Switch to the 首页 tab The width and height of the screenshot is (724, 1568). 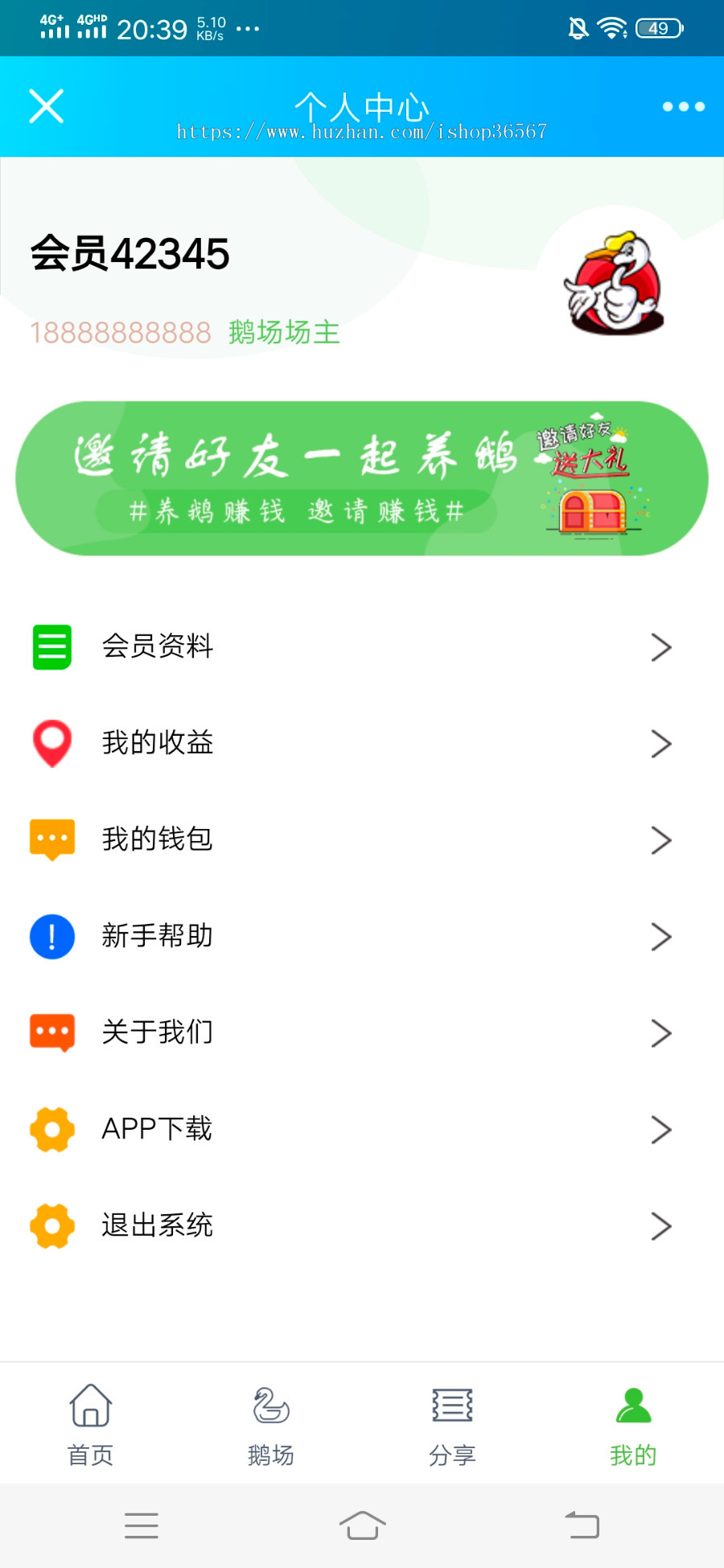(x=90, y=1423)
